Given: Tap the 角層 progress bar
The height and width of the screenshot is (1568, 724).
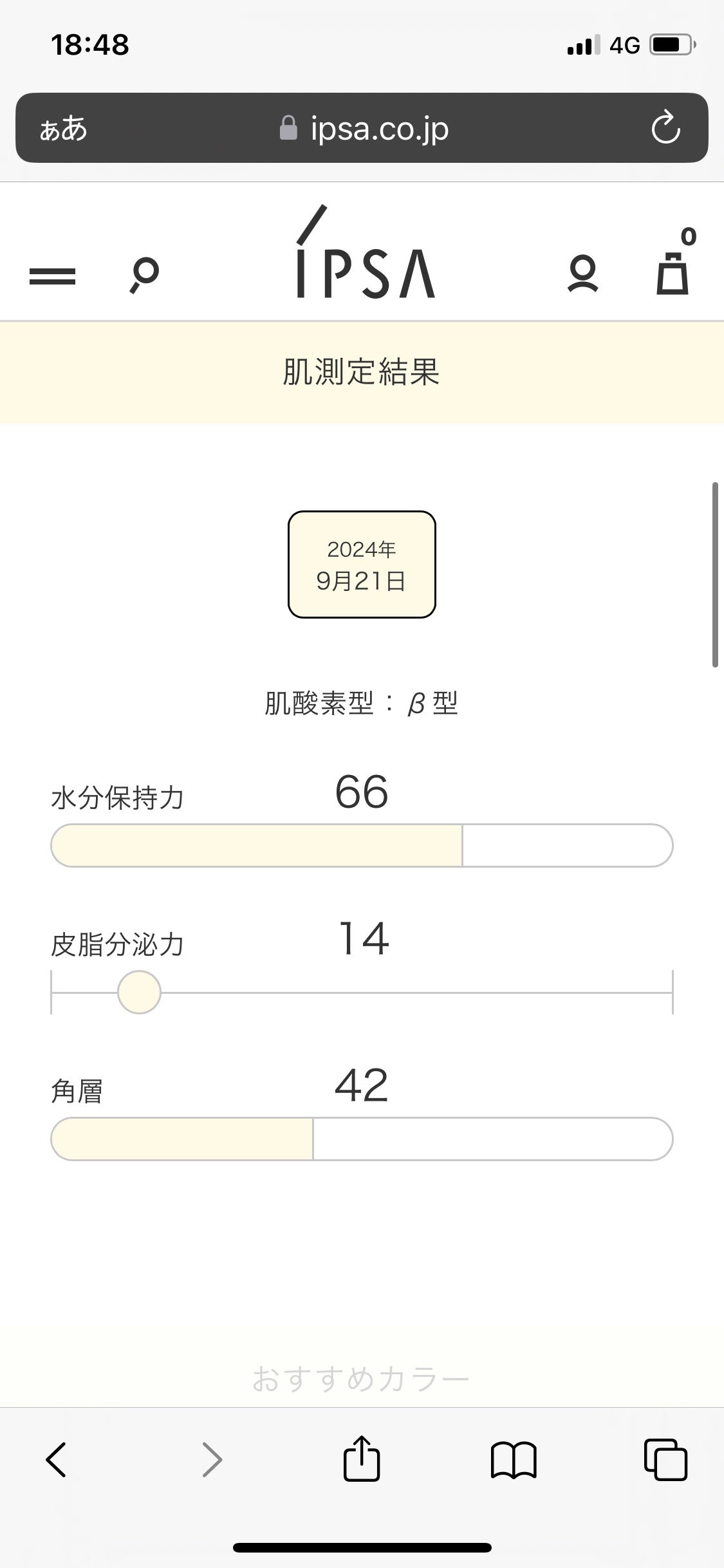Looking at the screenshot, I should 362,1139.
